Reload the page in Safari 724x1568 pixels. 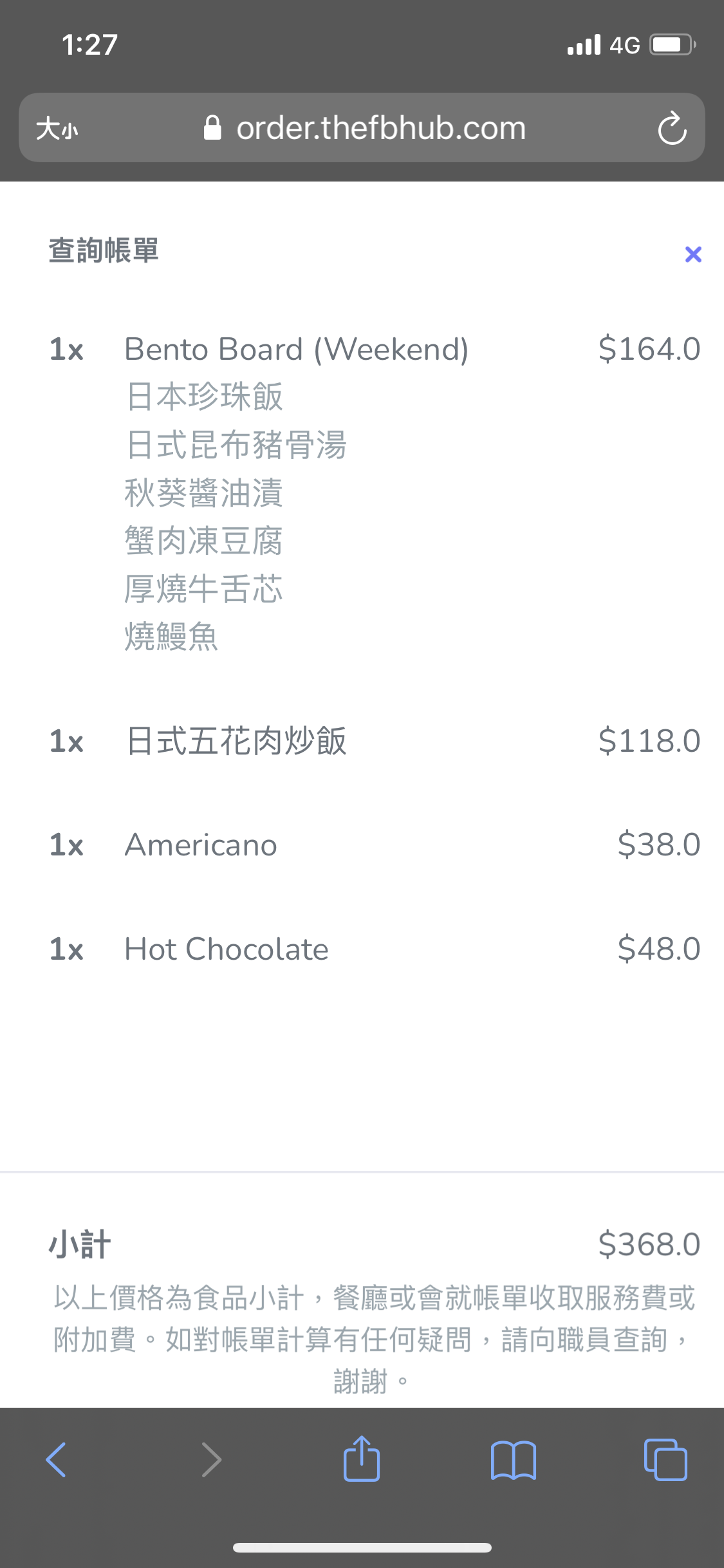(x=672, y=128)
